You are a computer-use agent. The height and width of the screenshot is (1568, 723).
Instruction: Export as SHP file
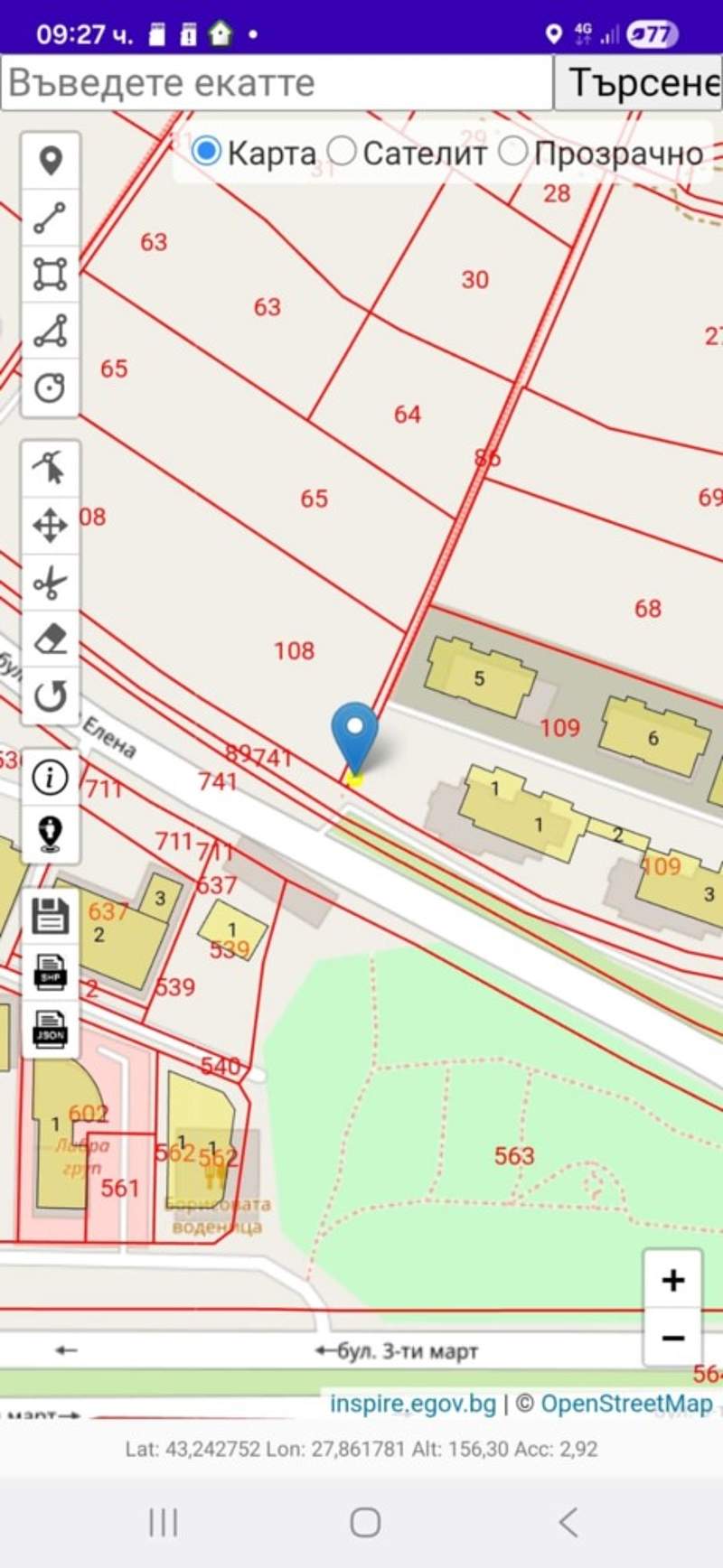tap(51, 973)
